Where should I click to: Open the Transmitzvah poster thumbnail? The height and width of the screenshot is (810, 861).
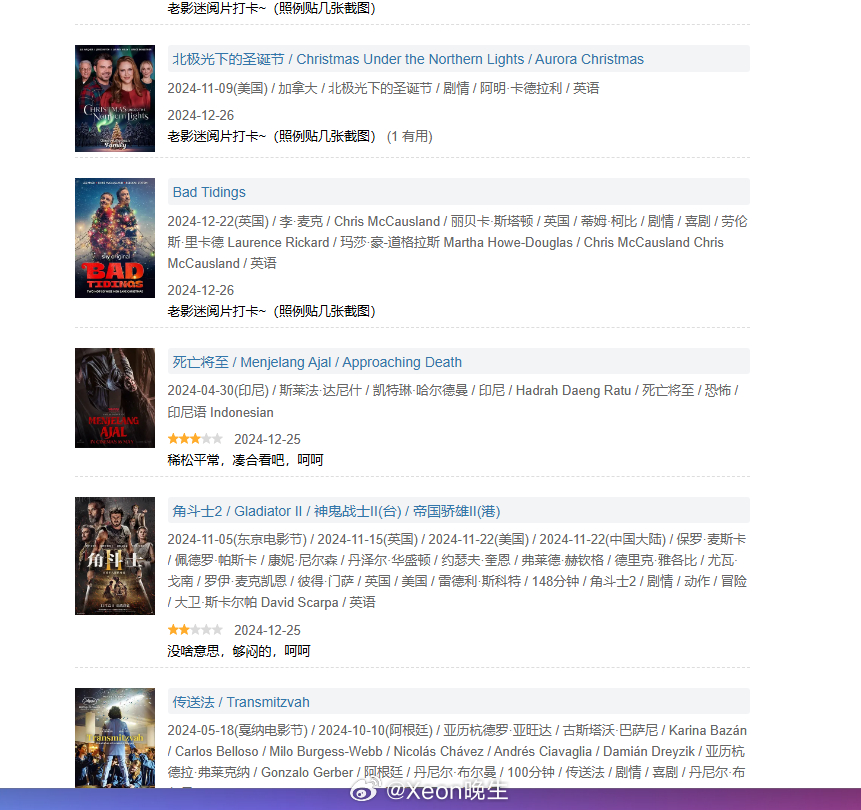click(115, 738)
